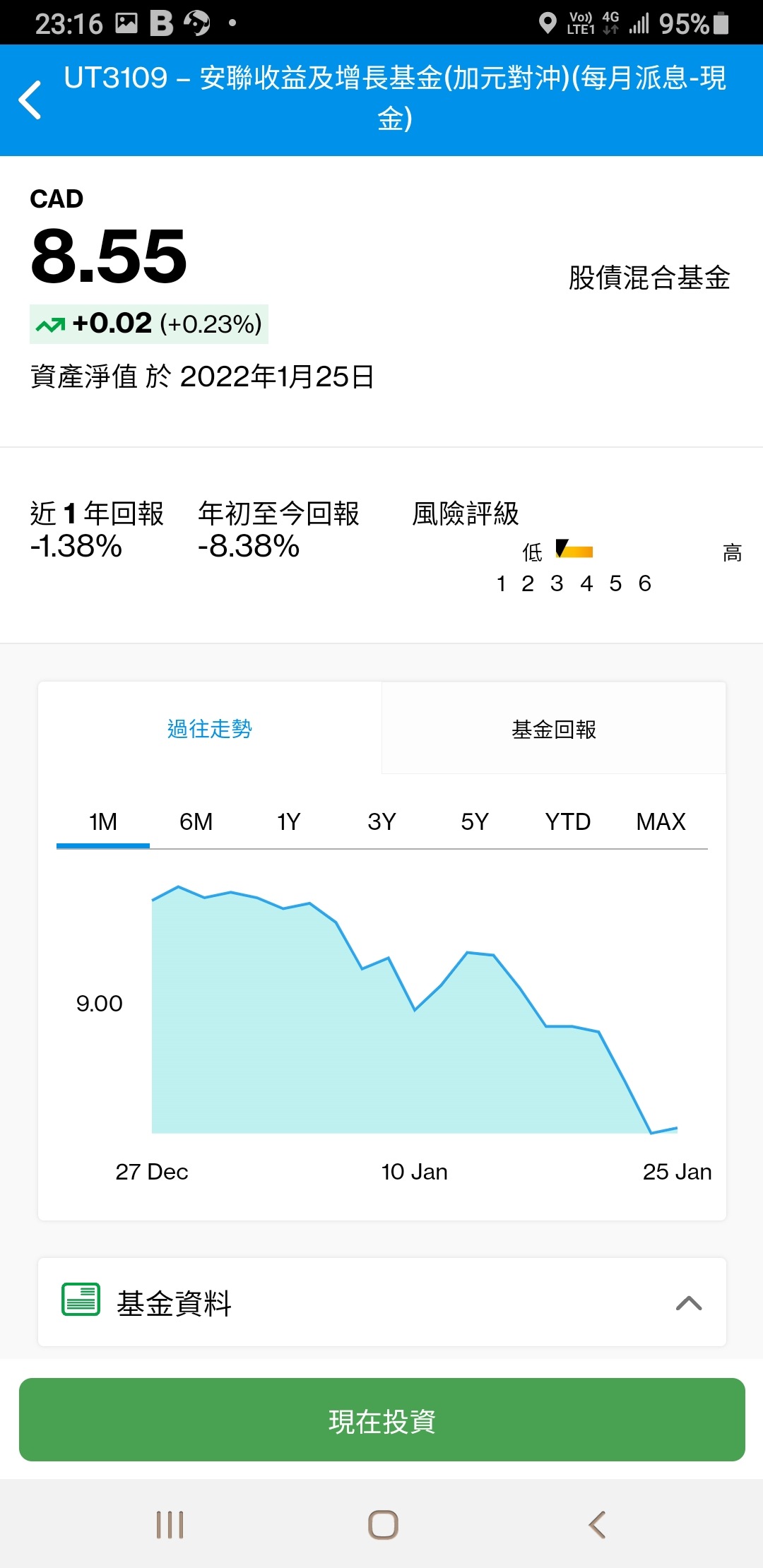Image resolution: width=763 pixels, height=1568 pixels.
Task: Choose the 5Y chart range
Action: [x=475, y=822]
